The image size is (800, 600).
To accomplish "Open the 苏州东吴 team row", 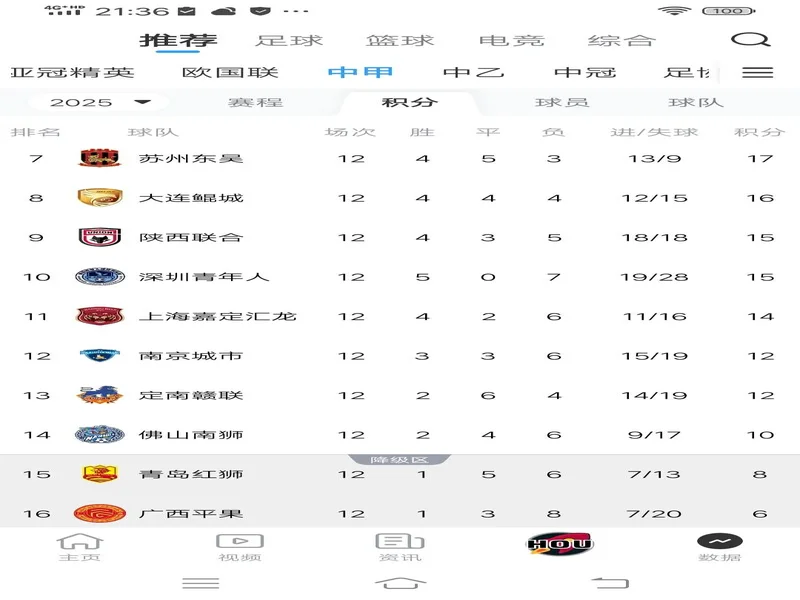I will (205, 158).
